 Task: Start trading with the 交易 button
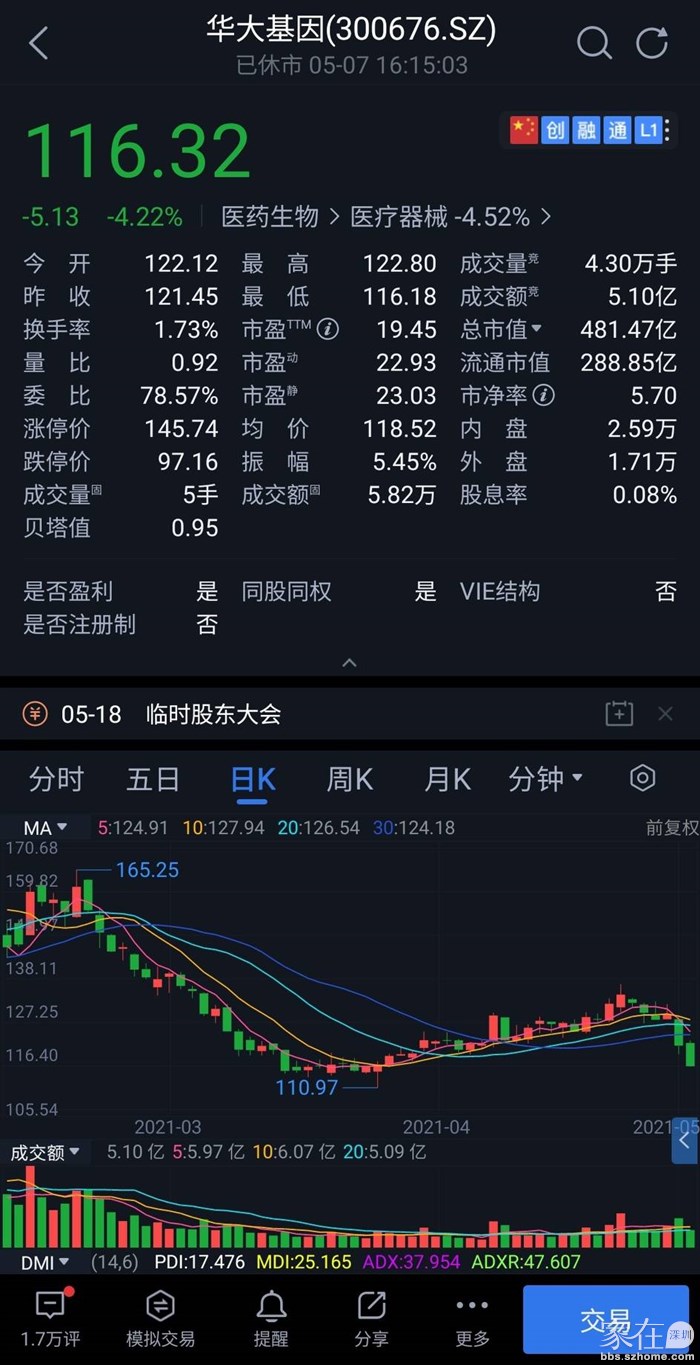point(606,1320)
